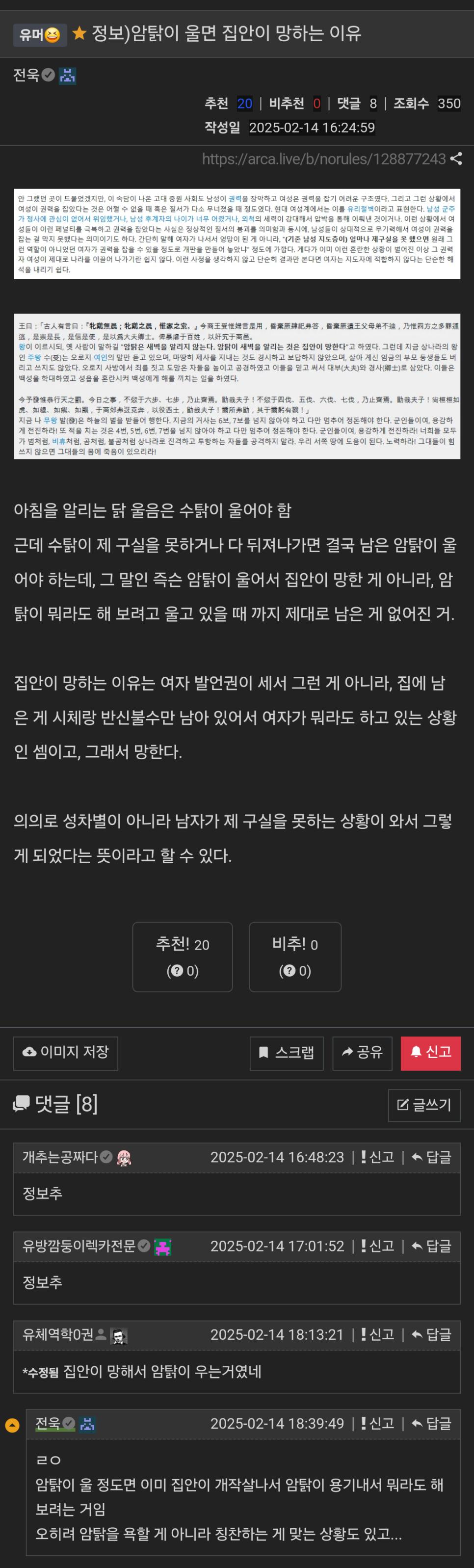Downvote the post with 비추! button
This screenshot has width=474, height=1568.
pyautogui.click(x=294, y=957)
